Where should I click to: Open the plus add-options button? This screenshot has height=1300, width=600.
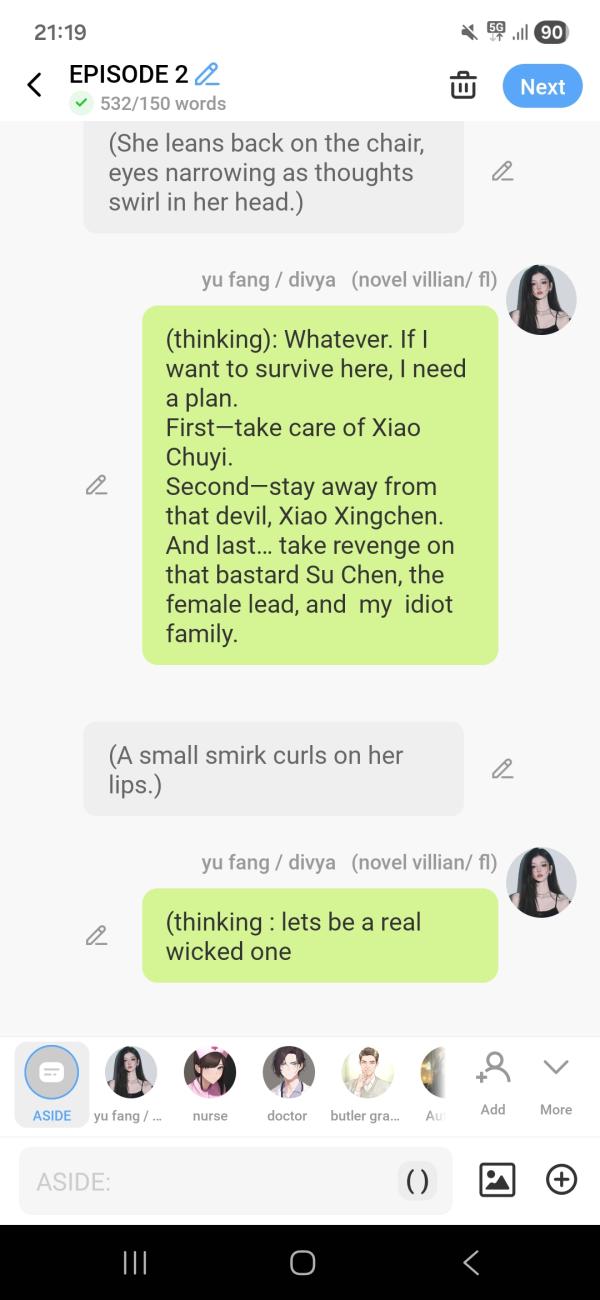tap(561, 1180)
